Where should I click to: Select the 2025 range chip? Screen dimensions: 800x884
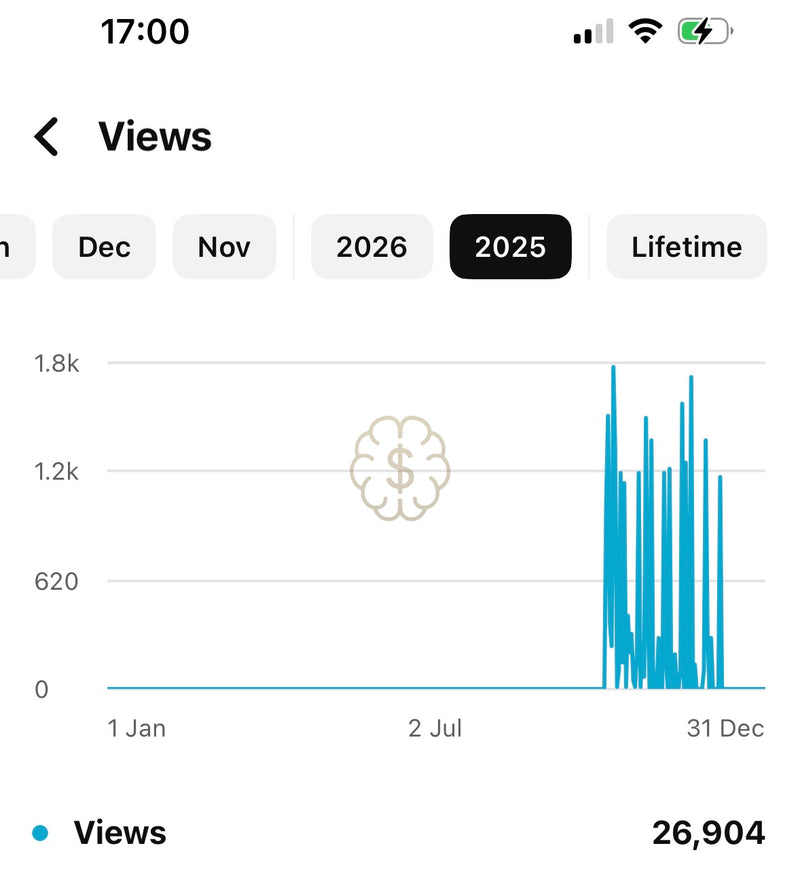pyautogui.click(x=510, y=247)
